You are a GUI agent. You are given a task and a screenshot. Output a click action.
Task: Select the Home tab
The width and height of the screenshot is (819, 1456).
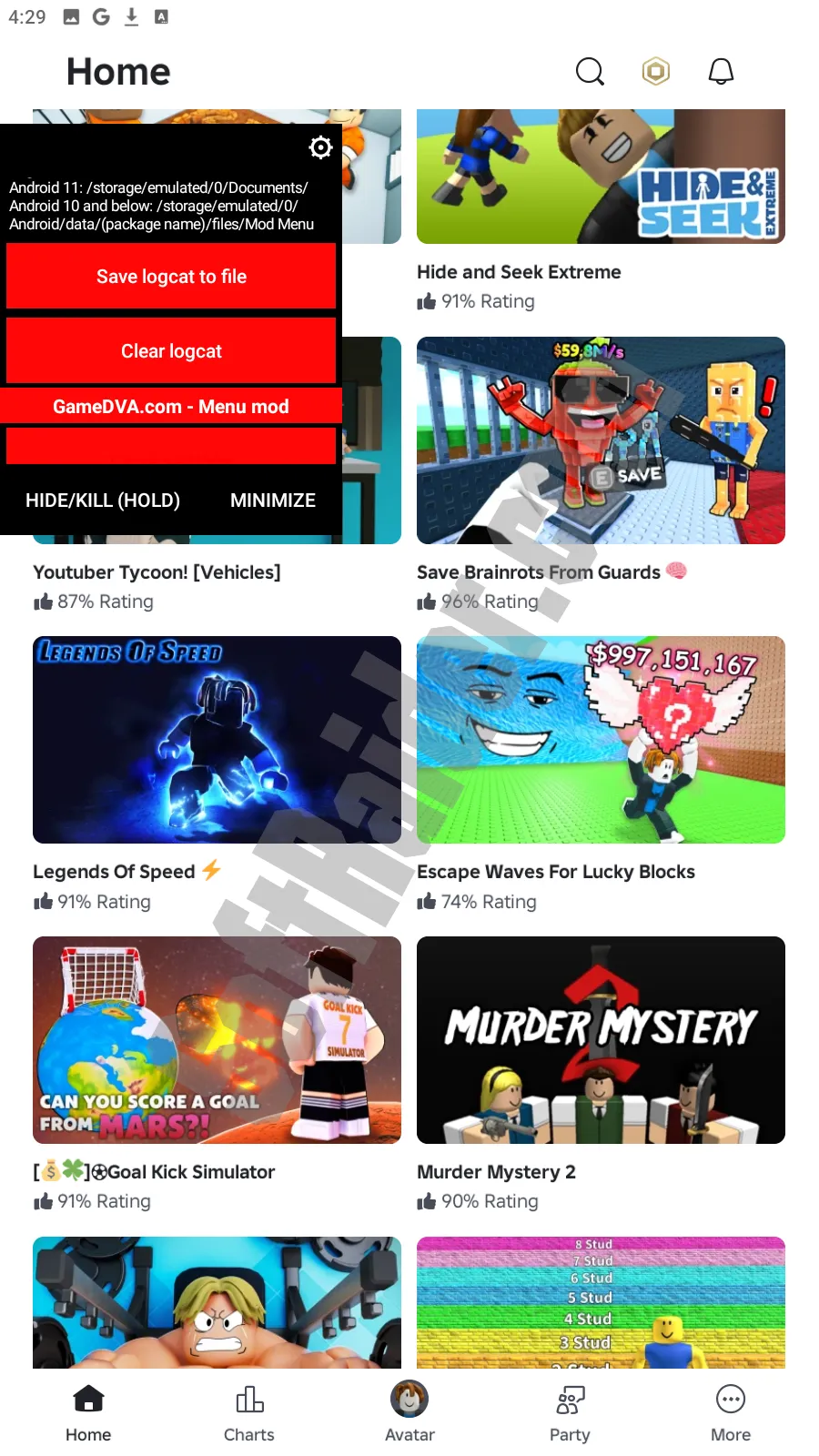click(x=88, y=1413)
